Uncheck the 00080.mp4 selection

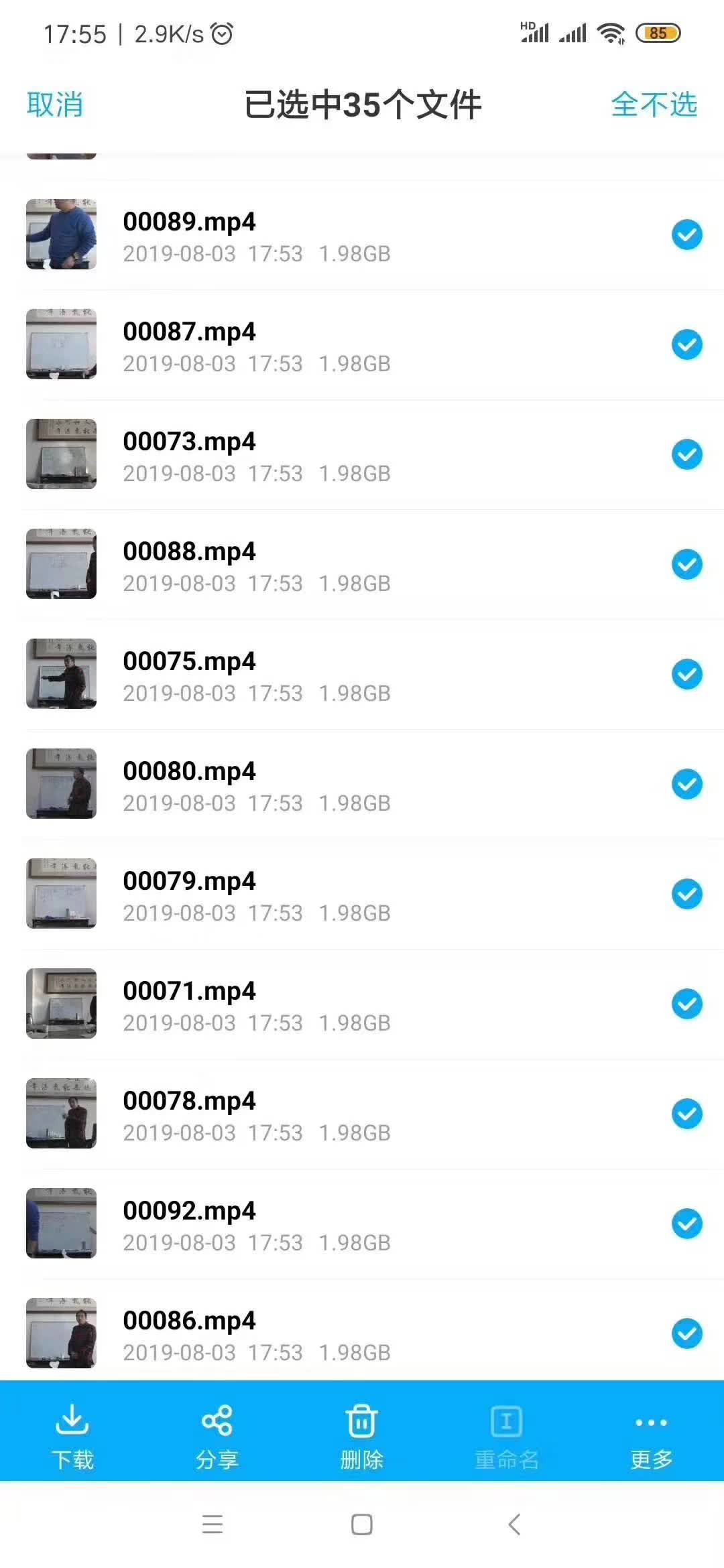(686, 784)
